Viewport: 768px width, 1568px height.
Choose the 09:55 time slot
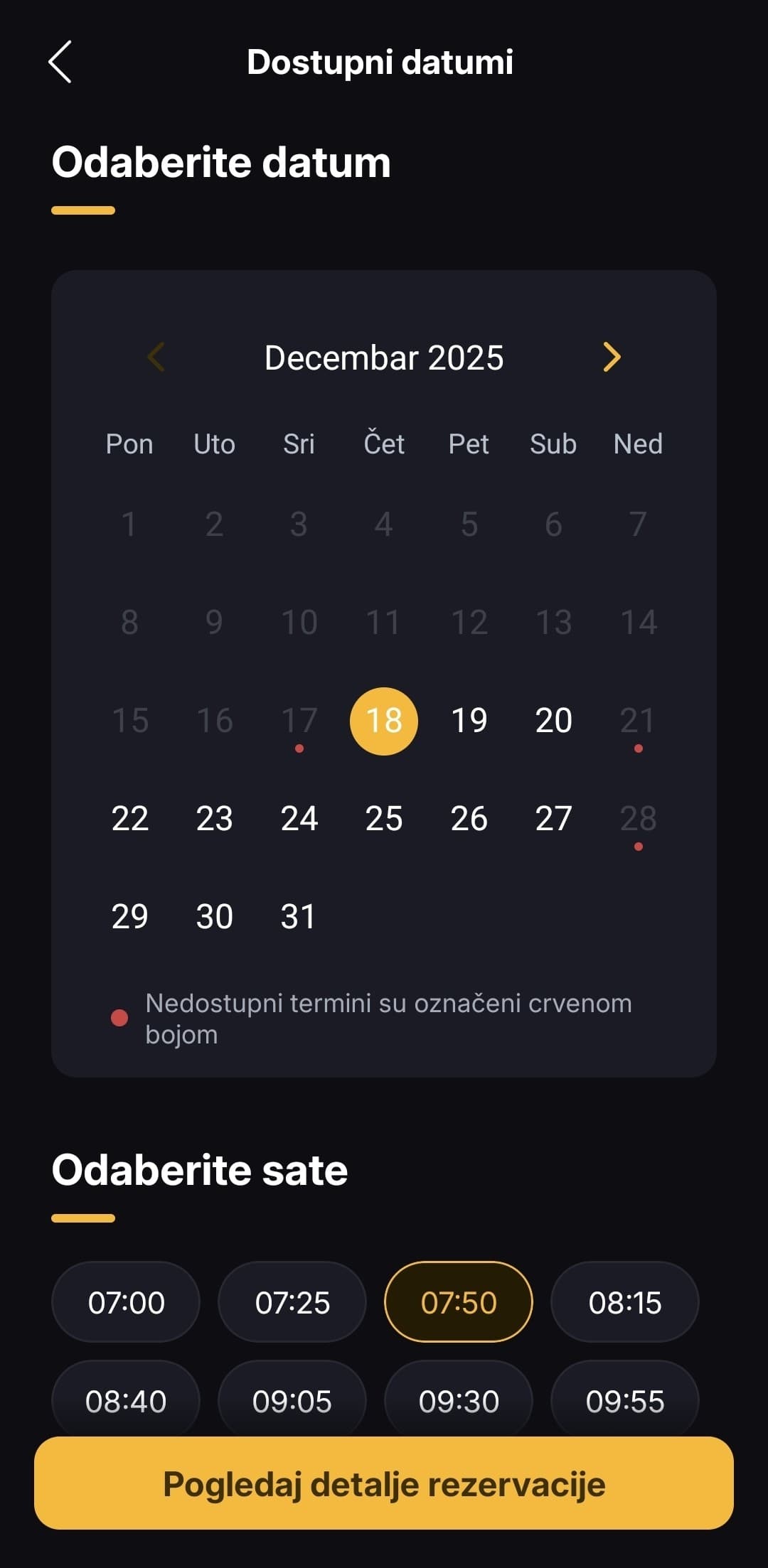click(x=625, y=1400)
